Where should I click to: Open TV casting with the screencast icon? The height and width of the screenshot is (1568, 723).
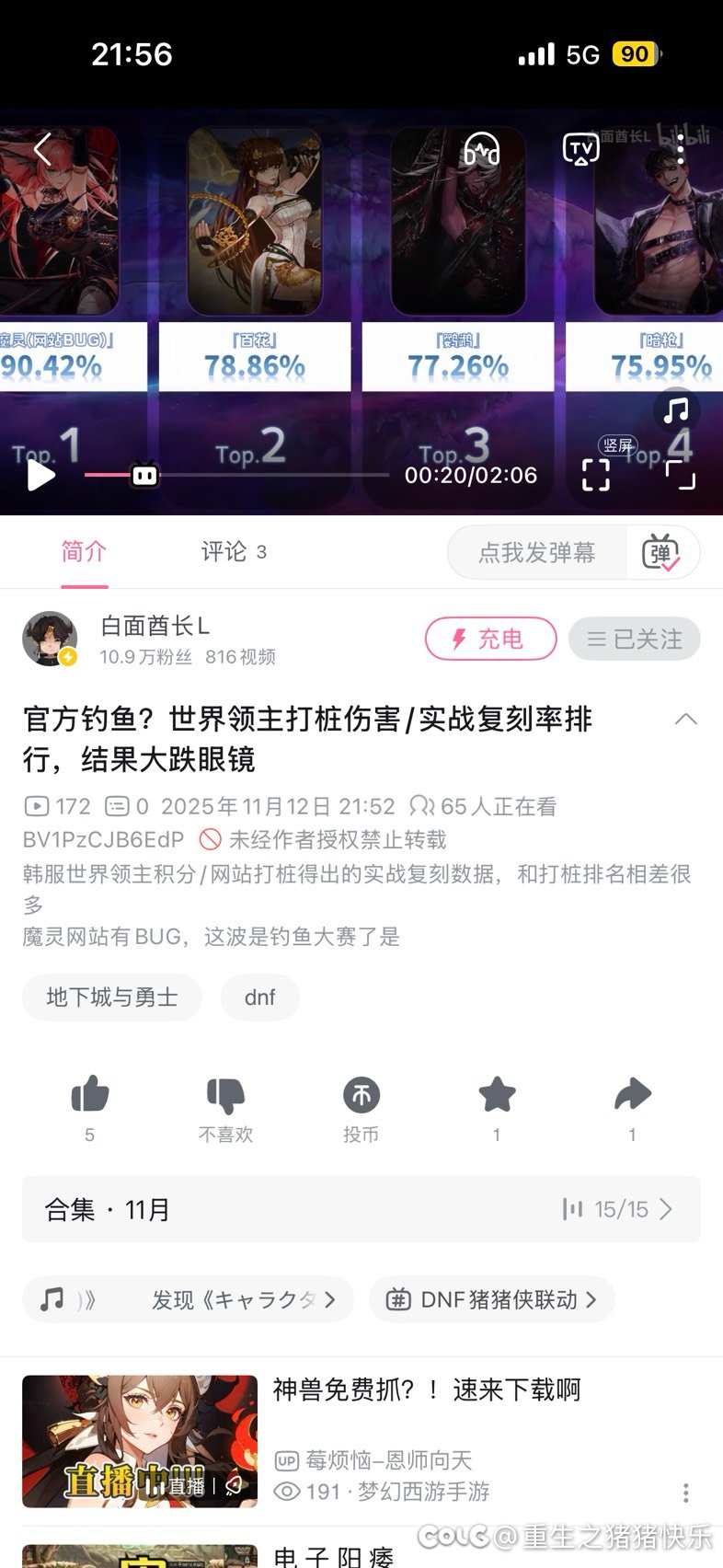[580, 148]
